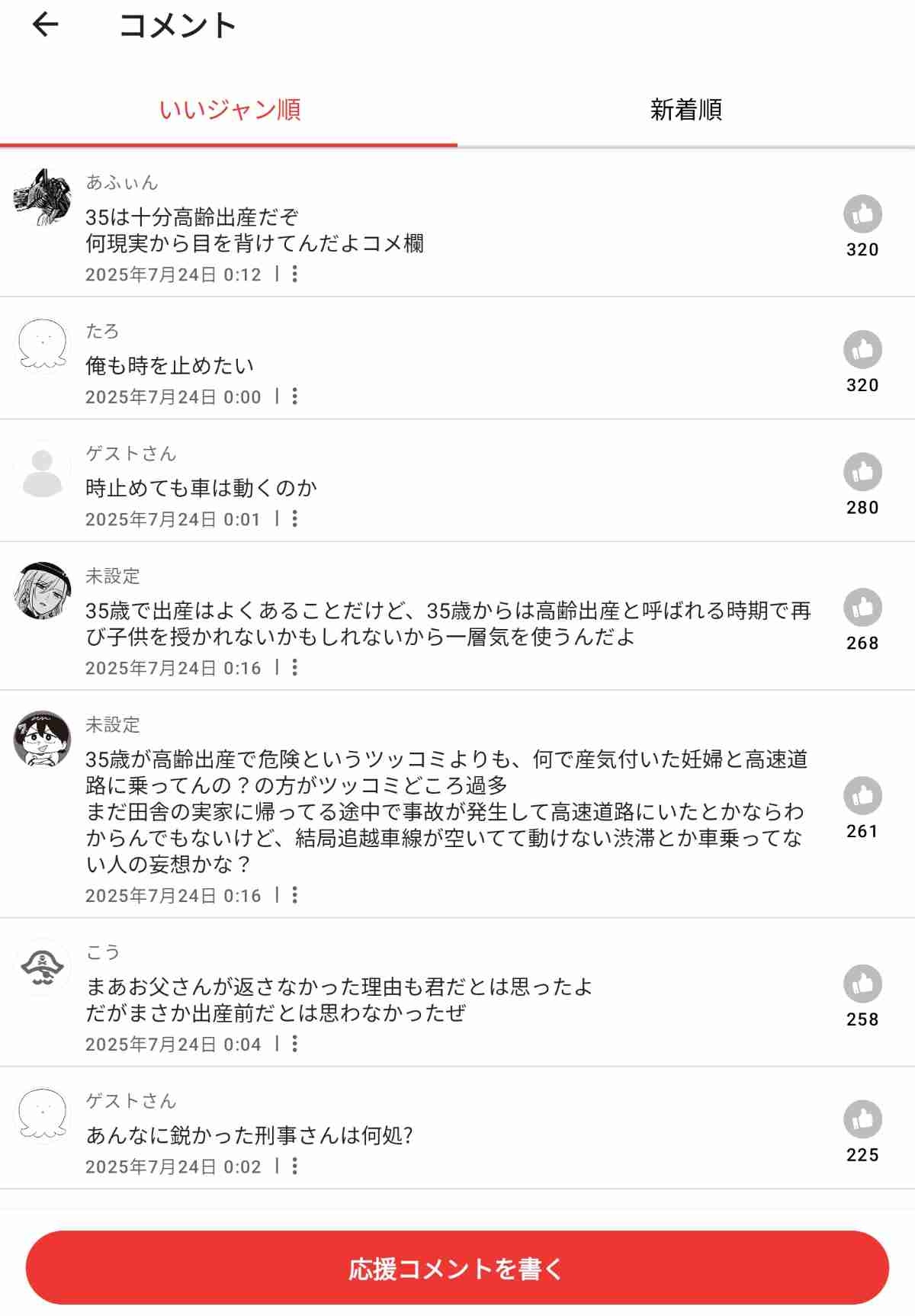Like the long 高速道路 comment with 261 likes

pos(862,796)
